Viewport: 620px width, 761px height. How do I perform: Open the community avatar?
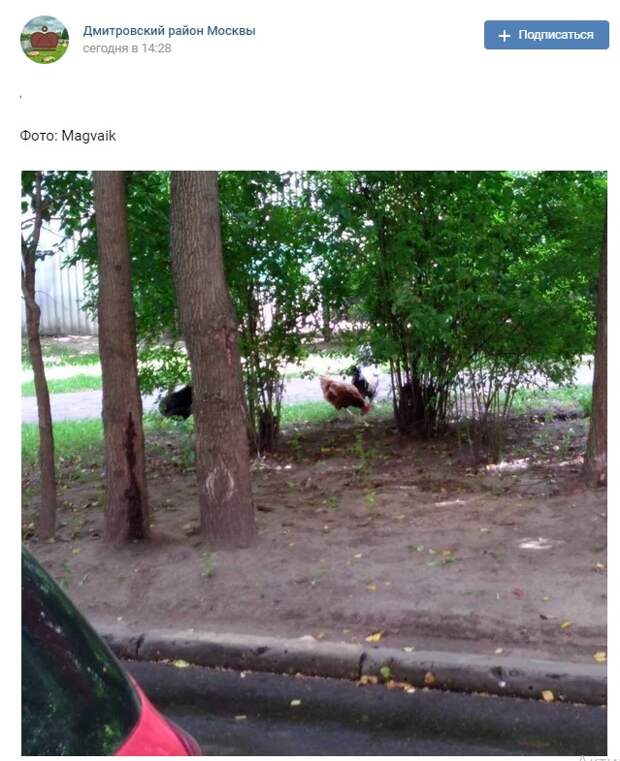(x=45, y=40)
